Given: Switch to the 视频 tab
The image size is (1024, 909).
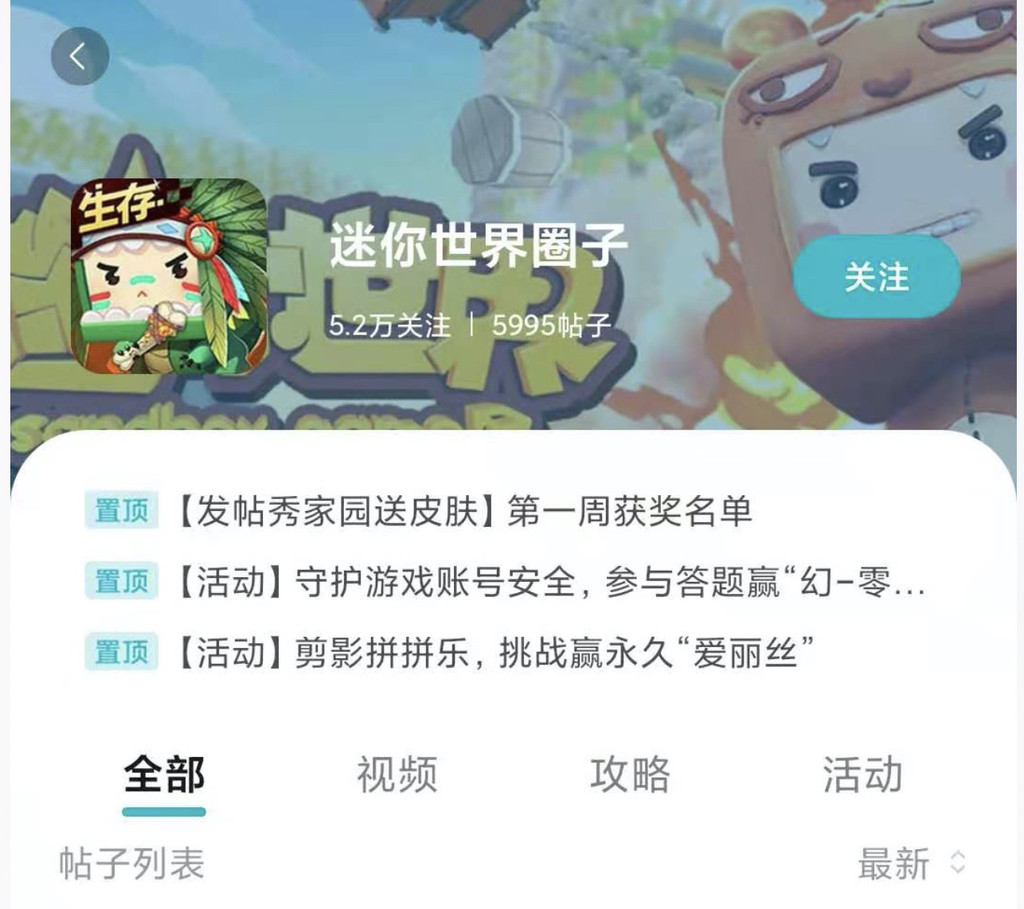Looking at the screenshot, I should point(397,775).
